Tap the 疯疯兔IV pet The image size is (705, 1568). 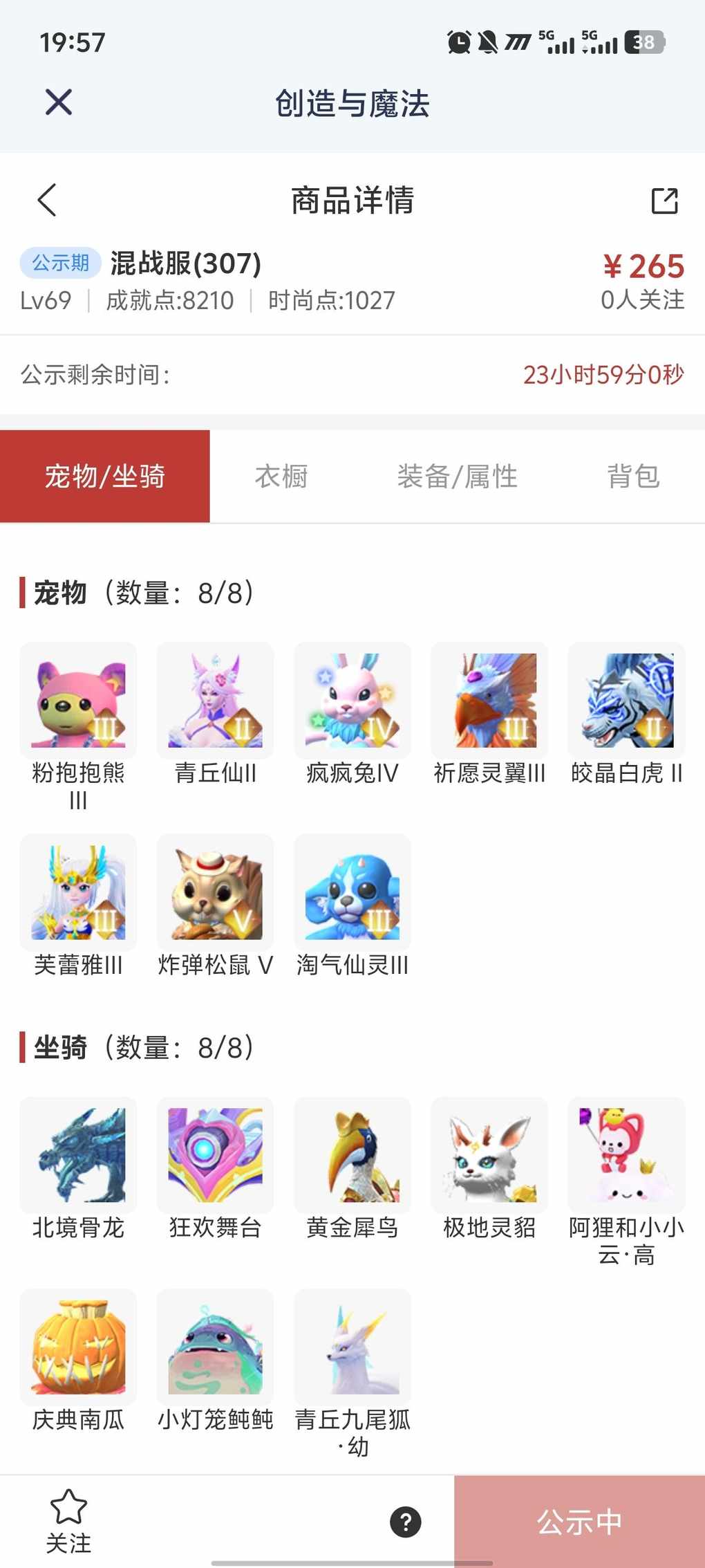(352, 700)
